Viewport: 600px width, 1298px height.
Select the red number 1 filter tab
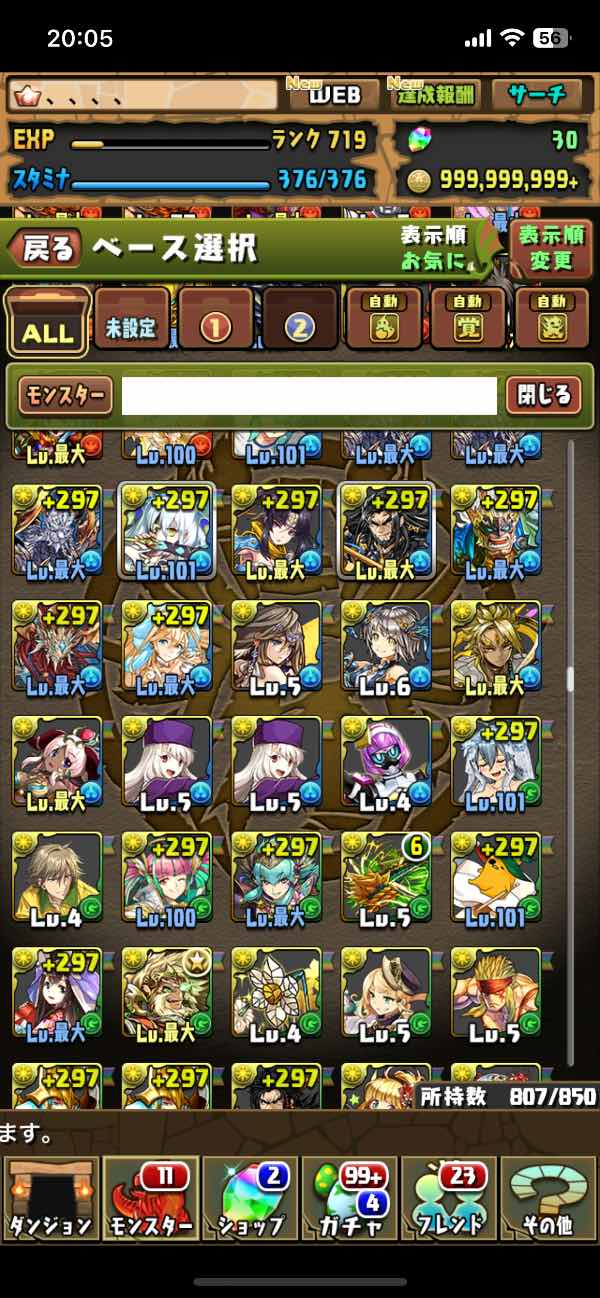tap(217, 321)
